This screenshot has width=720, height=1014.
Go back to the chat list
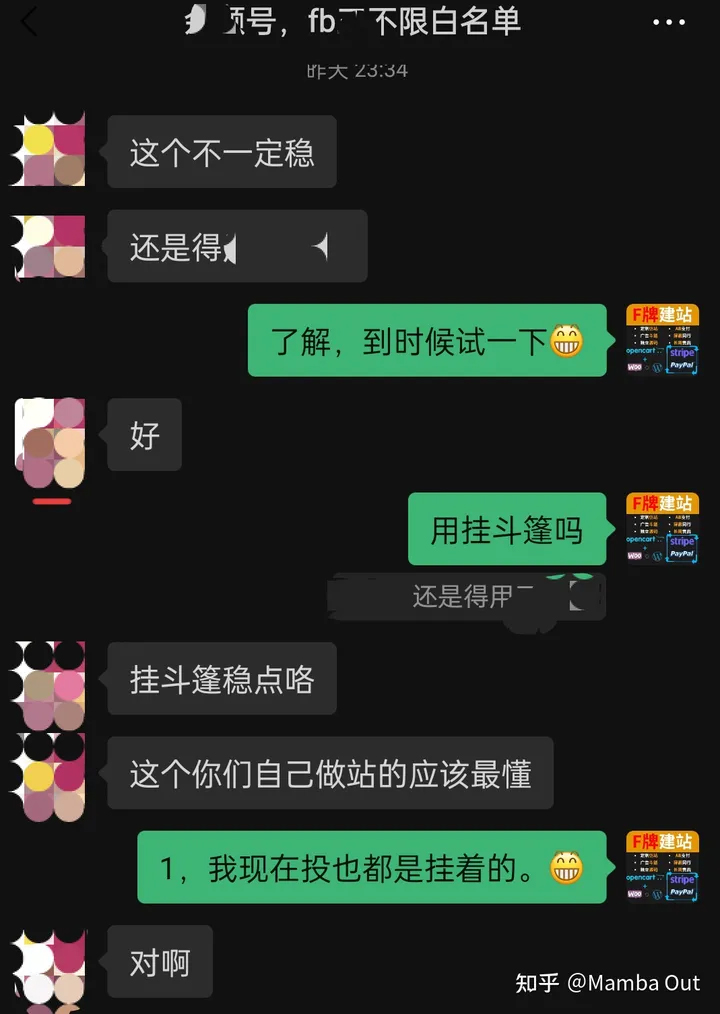point(30,22)
